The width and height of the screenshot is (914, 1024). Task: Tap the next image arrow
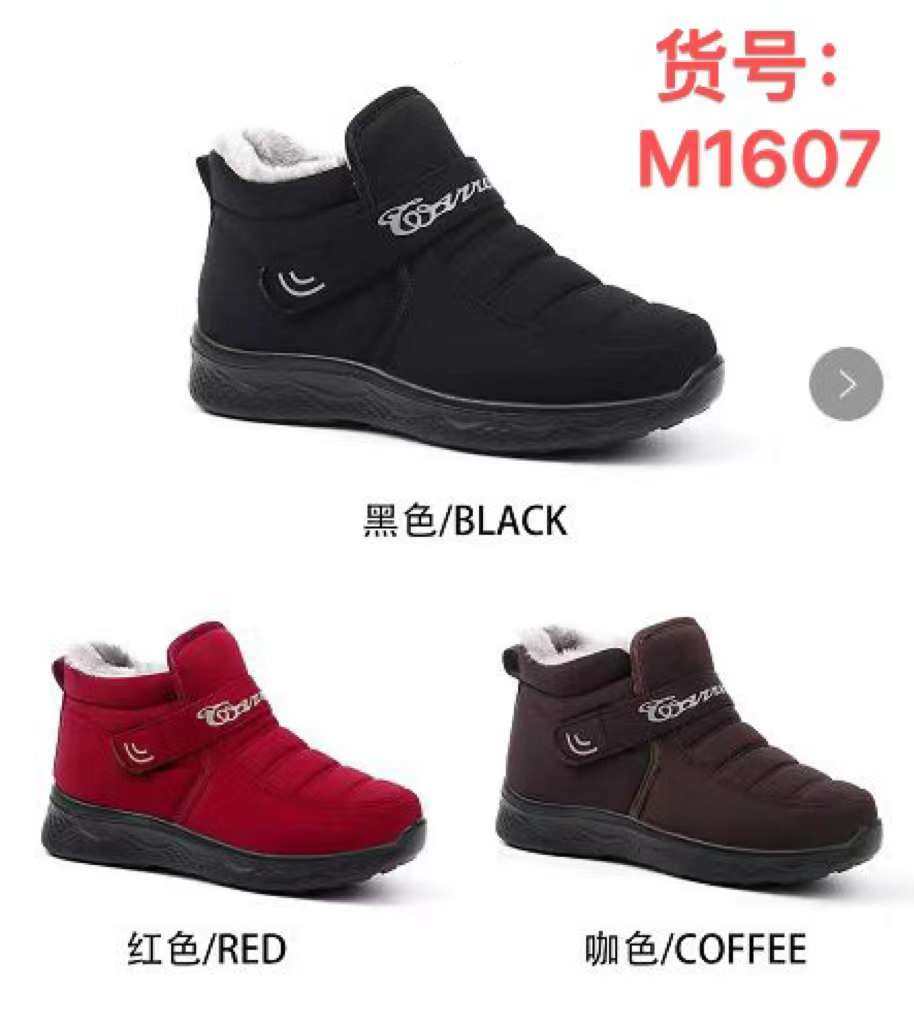846,384
